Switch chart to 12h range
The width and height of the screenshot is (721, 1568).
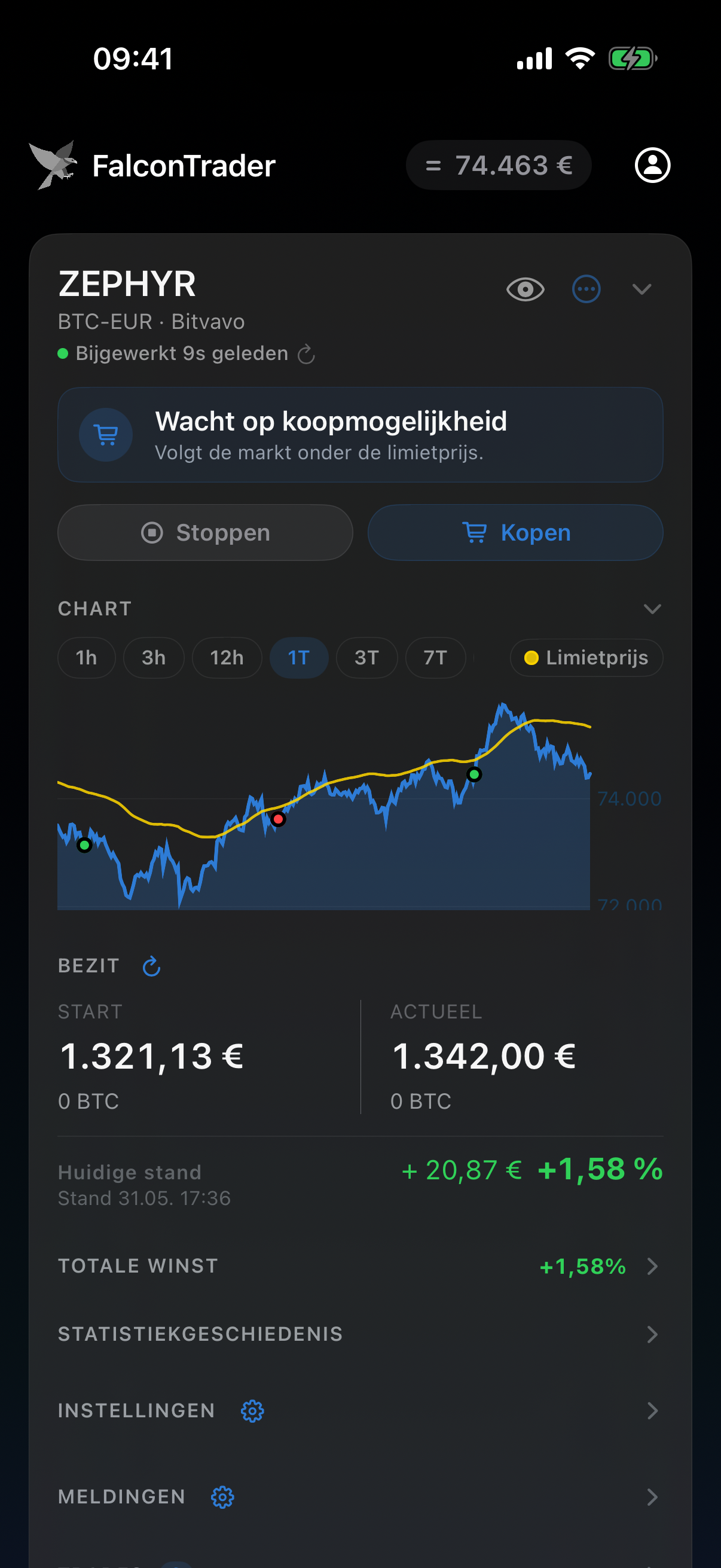coord(227,658)
